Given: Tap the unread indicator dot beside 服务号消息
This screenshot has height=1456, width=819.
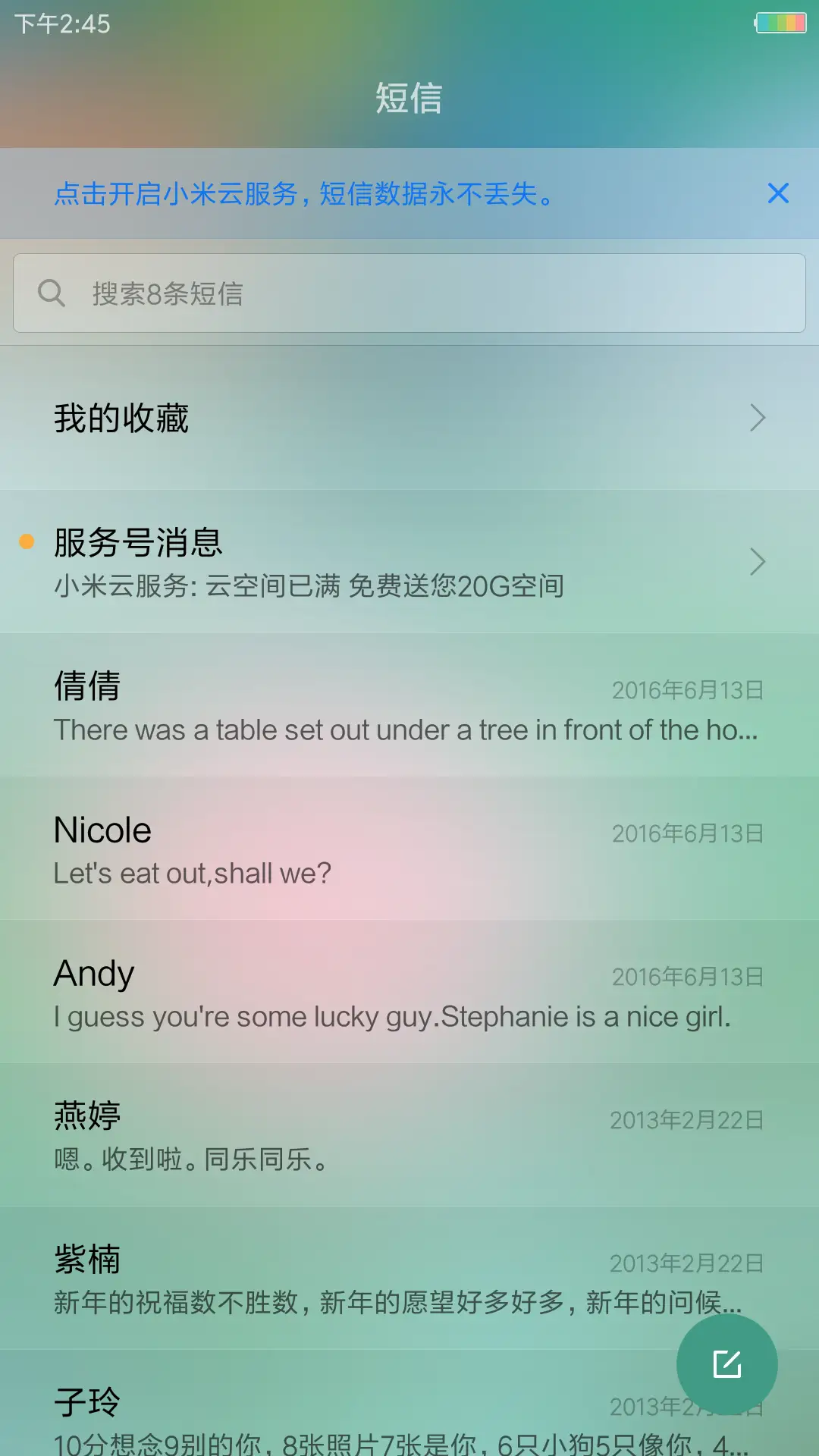Looking at the screenshot, I should (x=27, y=540).
